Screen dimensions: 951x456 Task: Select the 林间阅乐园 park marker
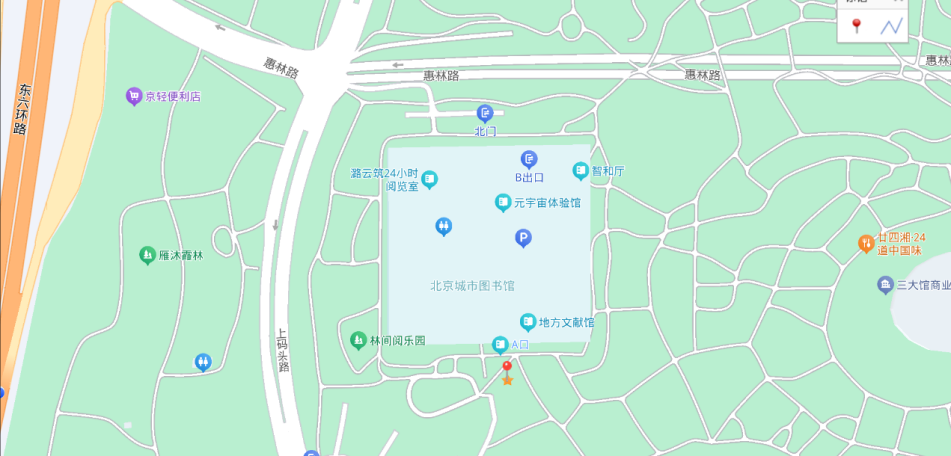click(x=358, y=340)
